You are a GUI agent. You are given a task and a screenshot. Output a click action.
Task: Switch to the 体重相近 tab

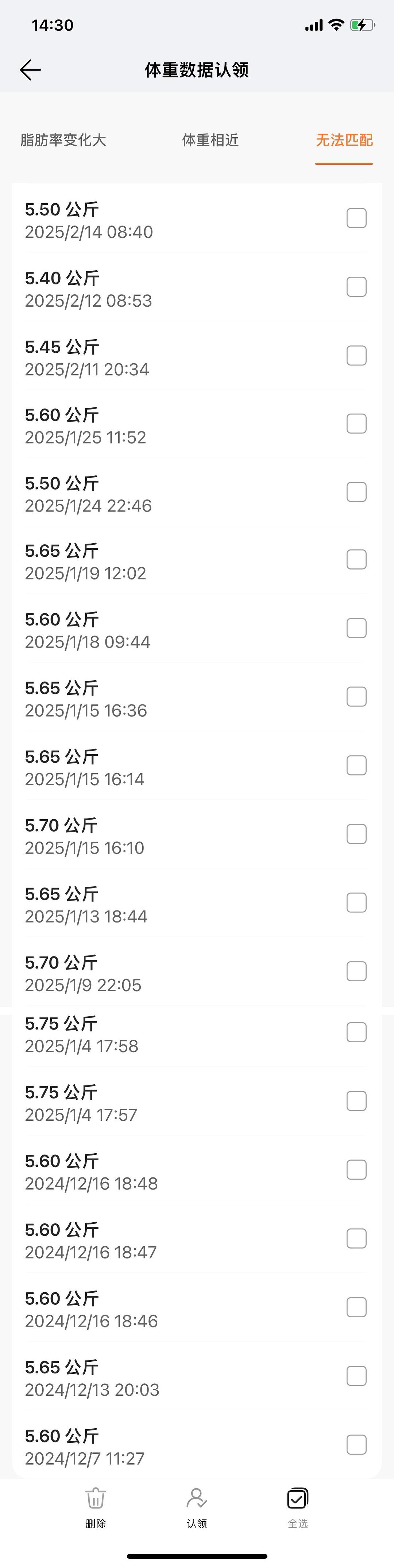tap(210, 140)
